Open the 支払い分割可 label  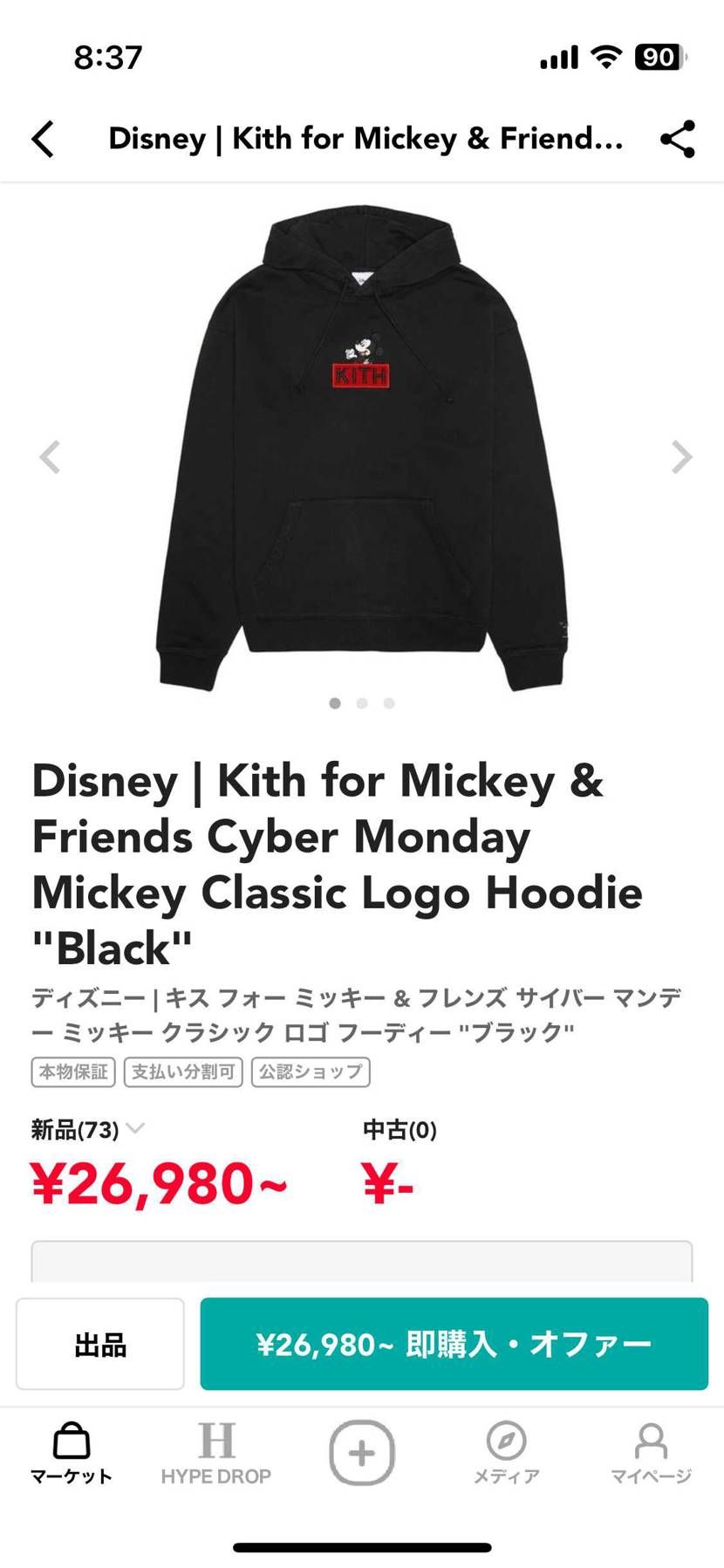tap(183, 1072)
